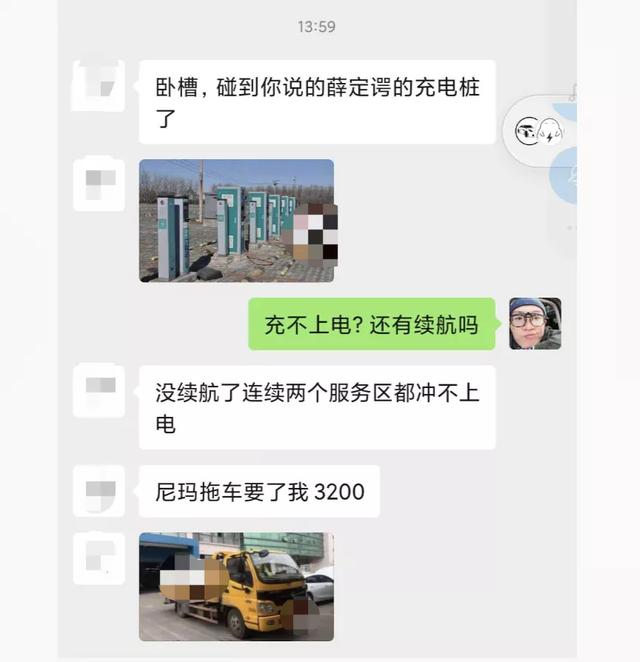640x662 pixels.
Task: Open the charging station photo
Action: (x=236, y=220)
